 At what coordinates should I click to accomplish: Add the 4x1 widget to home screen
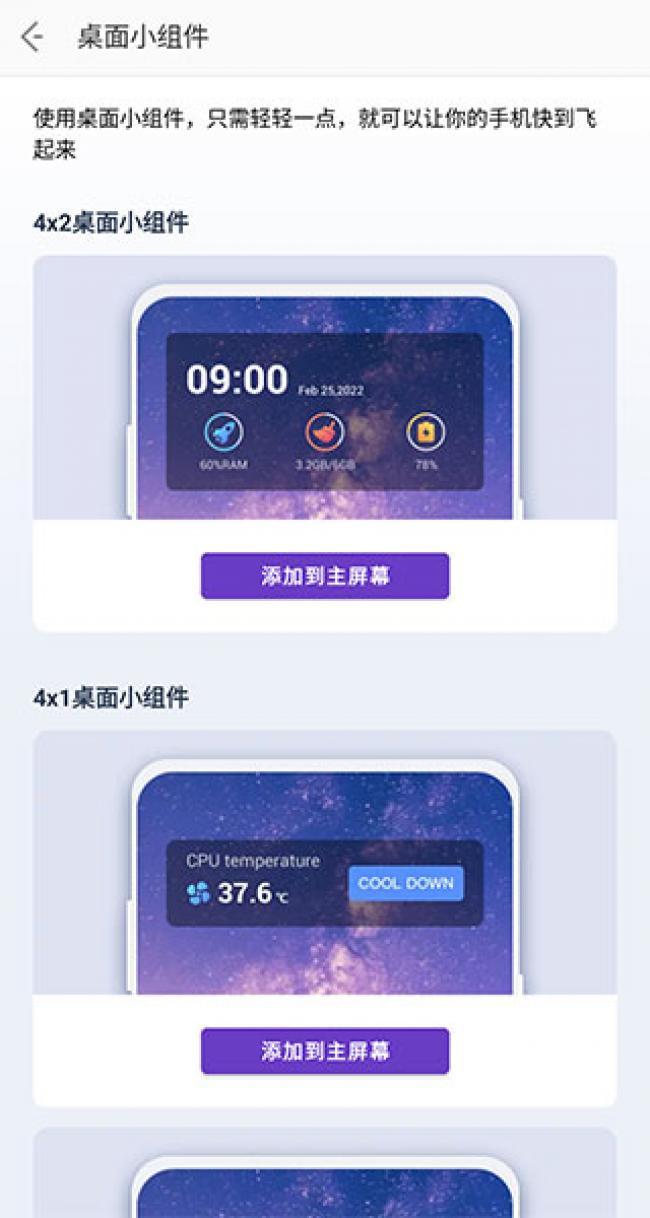tap(325, 1051)
